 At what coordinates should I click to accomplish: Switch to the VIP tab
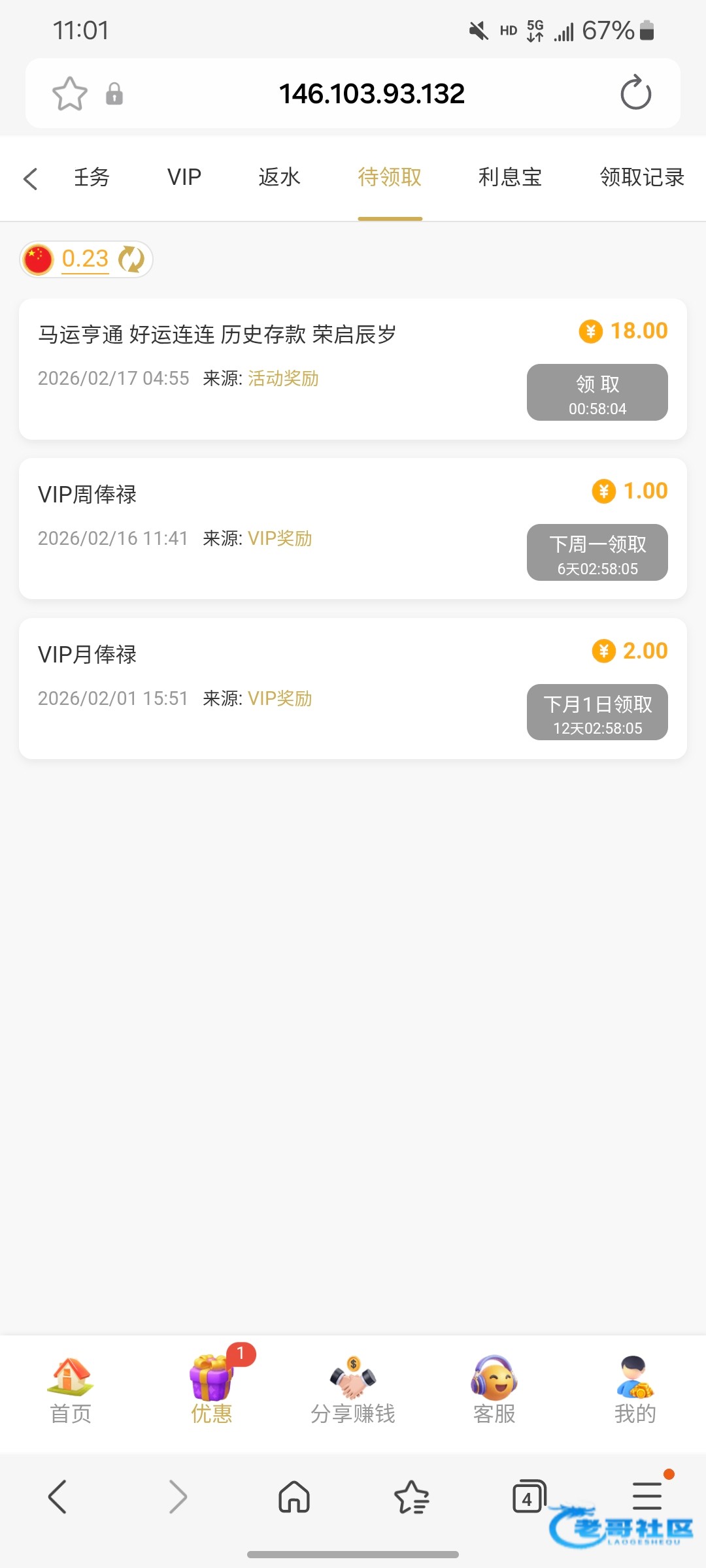point(184,178)
